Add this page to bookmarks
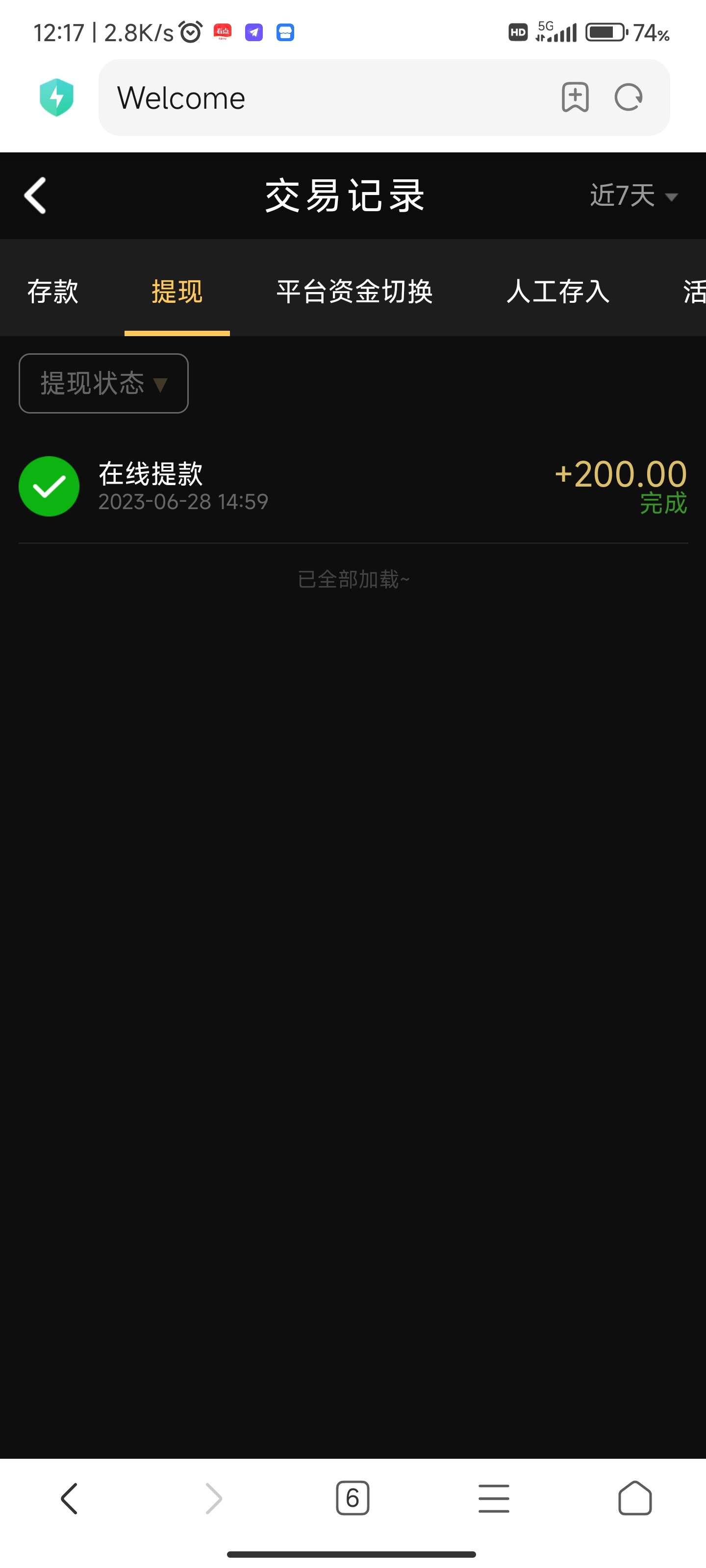Image resolution: width=706 pixels, height=1568 pixels. (x=575, y=98)
